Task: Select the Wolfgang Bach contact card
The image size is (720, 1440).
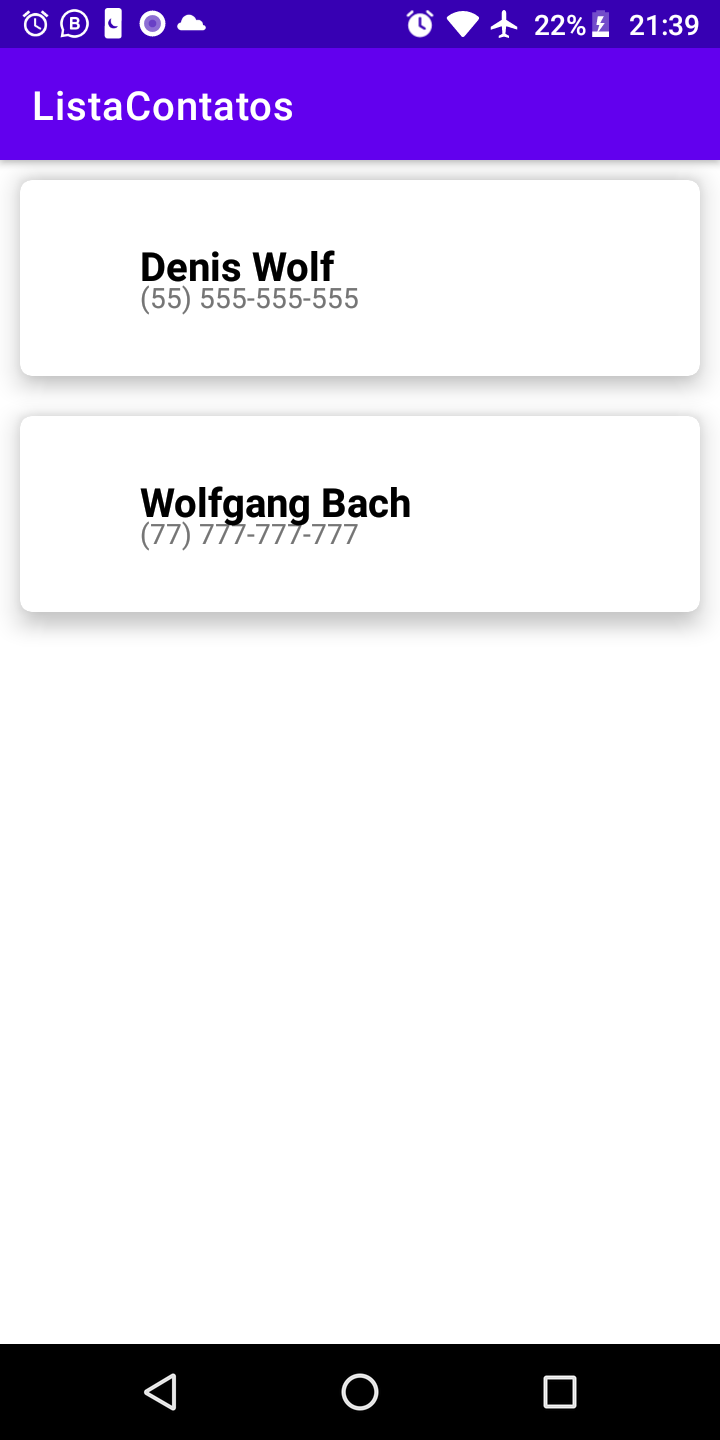Action: tap(360, 514)
